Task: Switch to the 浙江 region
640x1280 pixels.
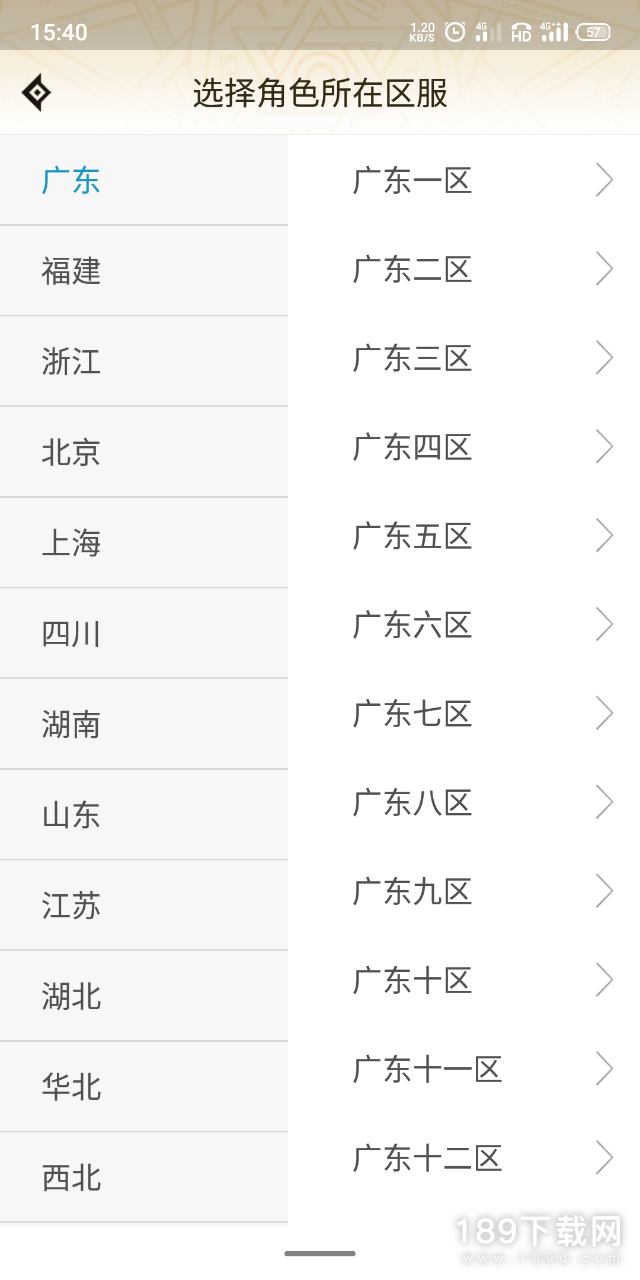Action: tap(144, 362)
